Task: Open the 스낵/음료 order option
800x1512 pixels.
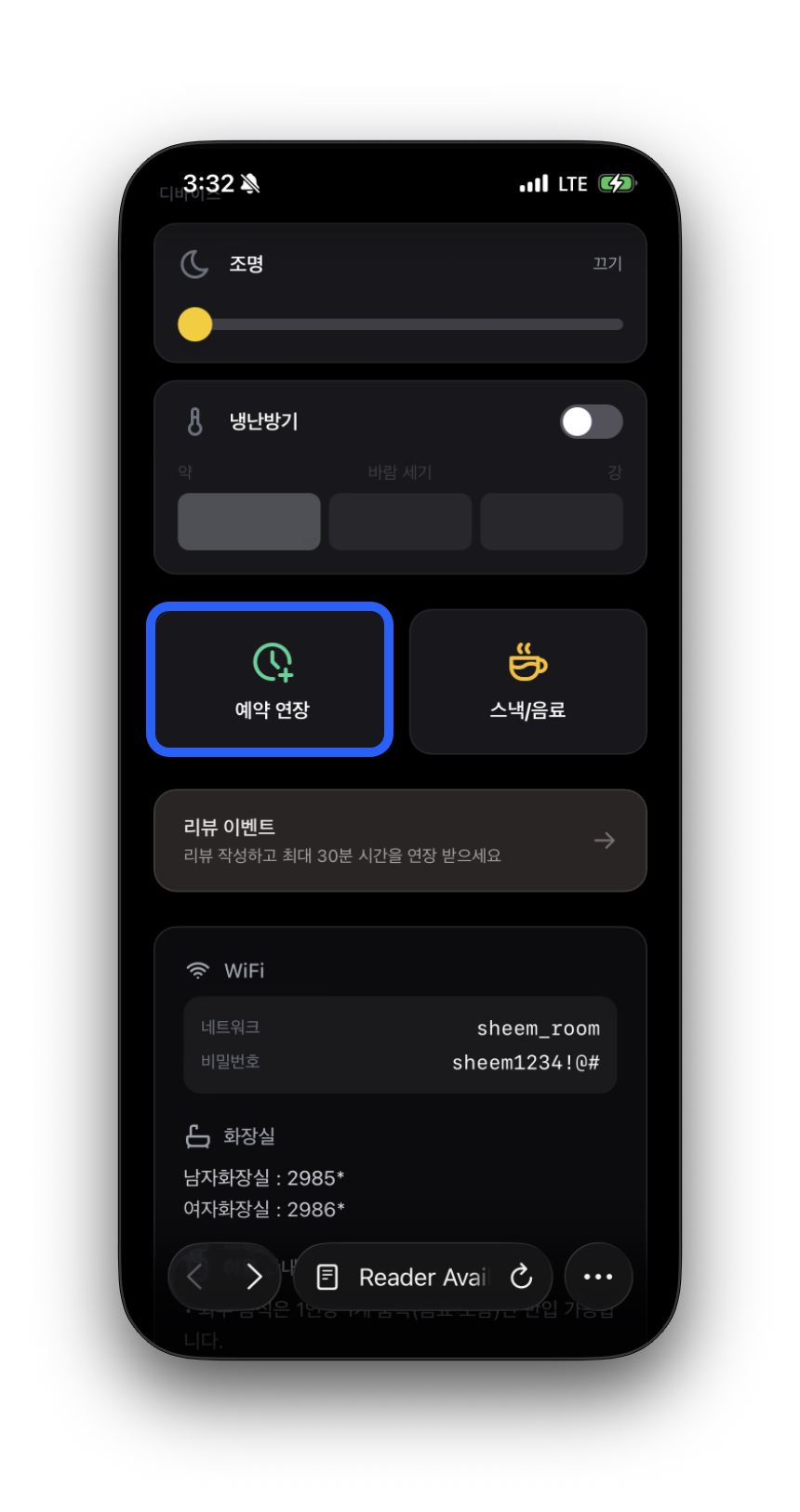Action: pos(527,682)
